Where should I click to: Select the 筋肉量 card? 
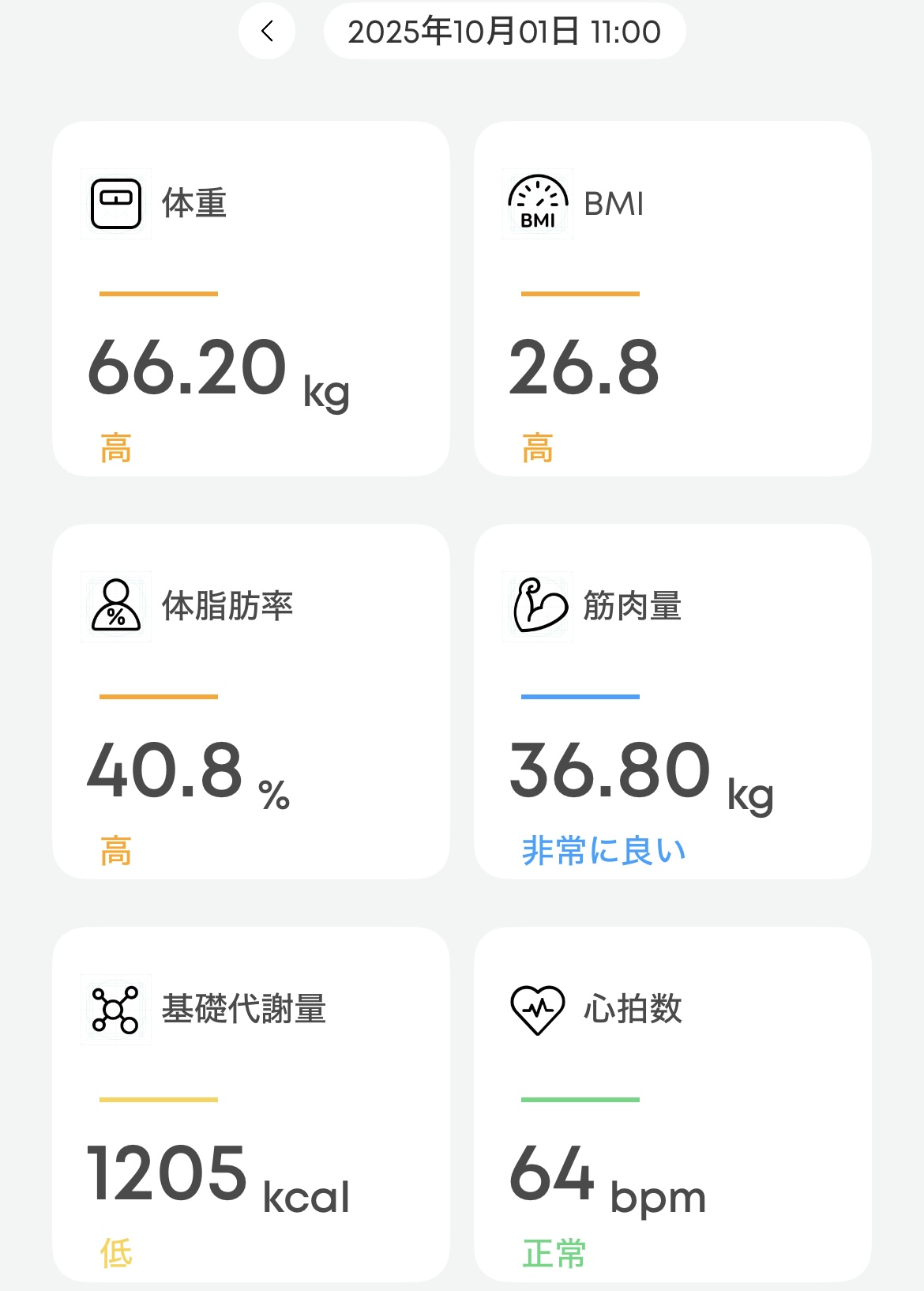point(673,702)
